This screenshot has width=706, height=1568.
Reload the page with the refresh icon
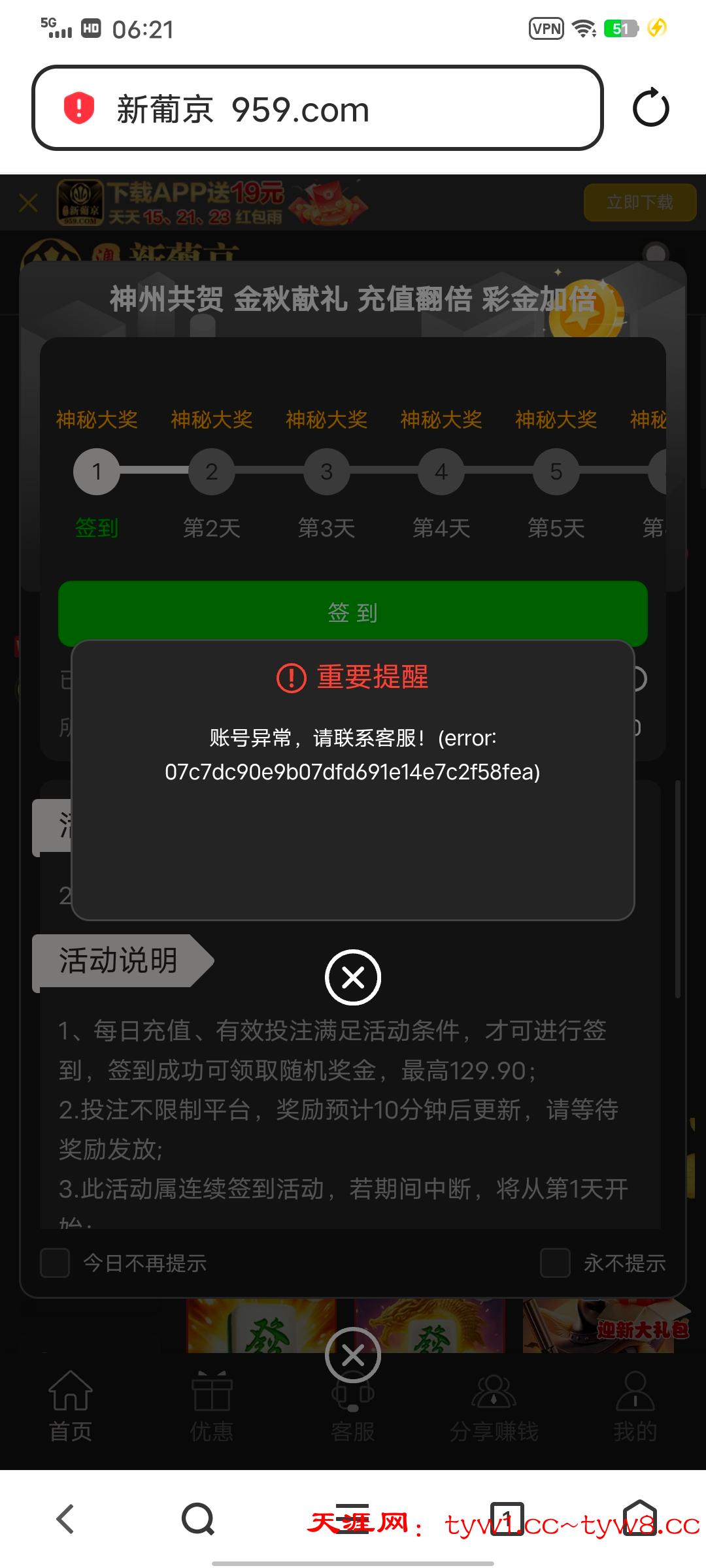[650, 108]
